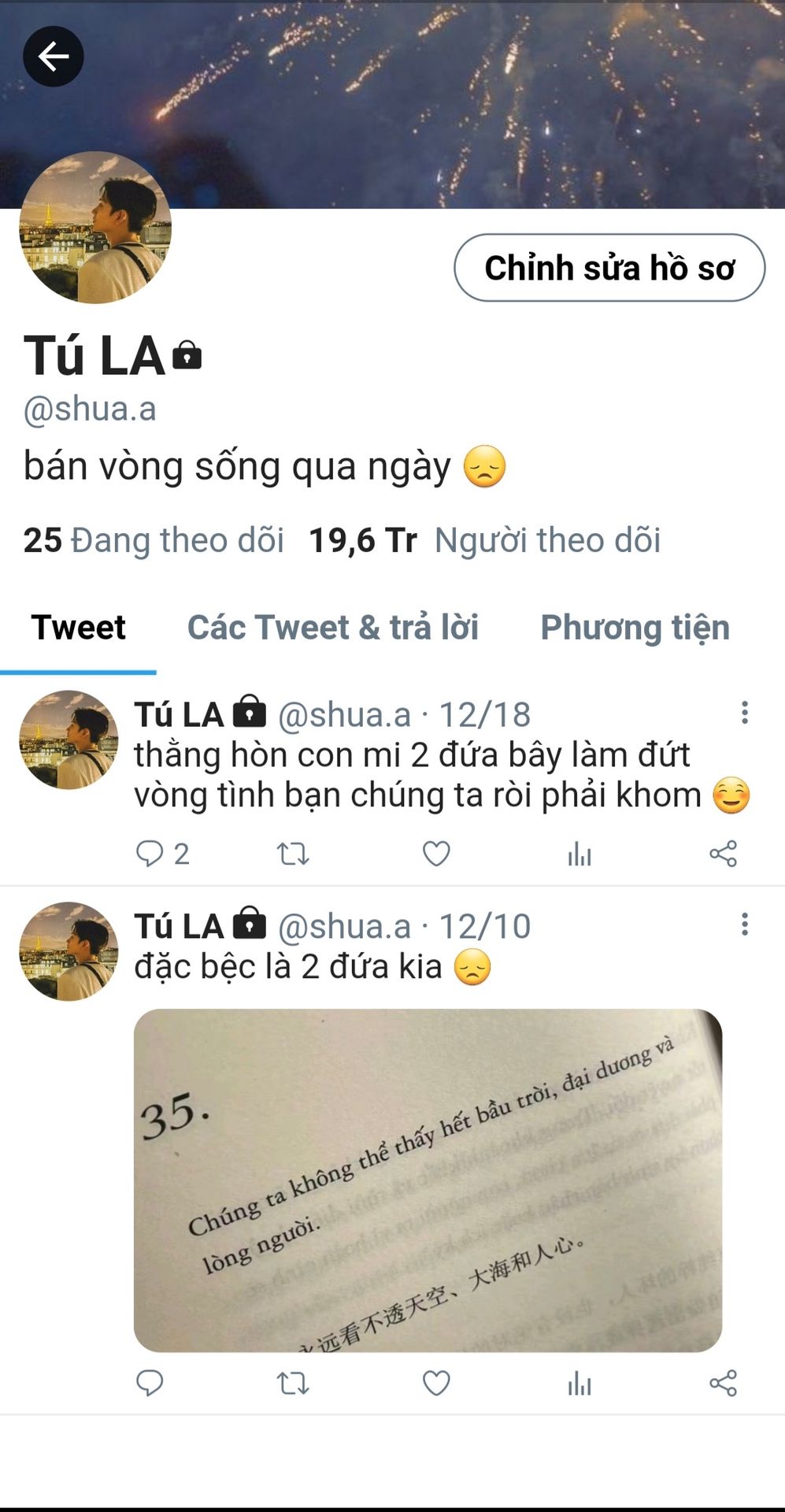This screenshot has height=1512, width=785.
Task: View analytics for the 12/18 tweet
Action: pos(579,854)
